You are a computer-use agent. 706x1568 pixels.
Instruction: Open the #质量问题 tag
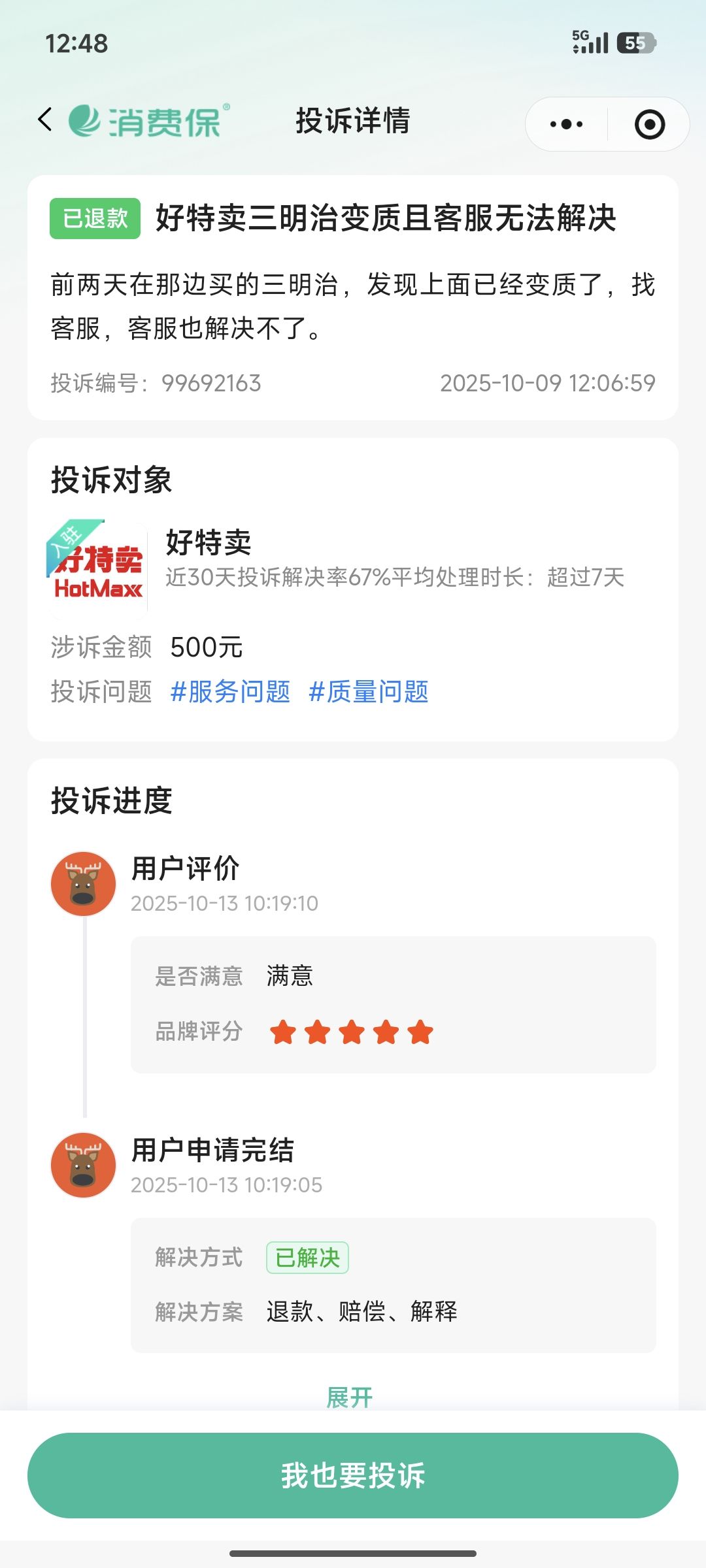pyautogui.click(x=369, y=691)
